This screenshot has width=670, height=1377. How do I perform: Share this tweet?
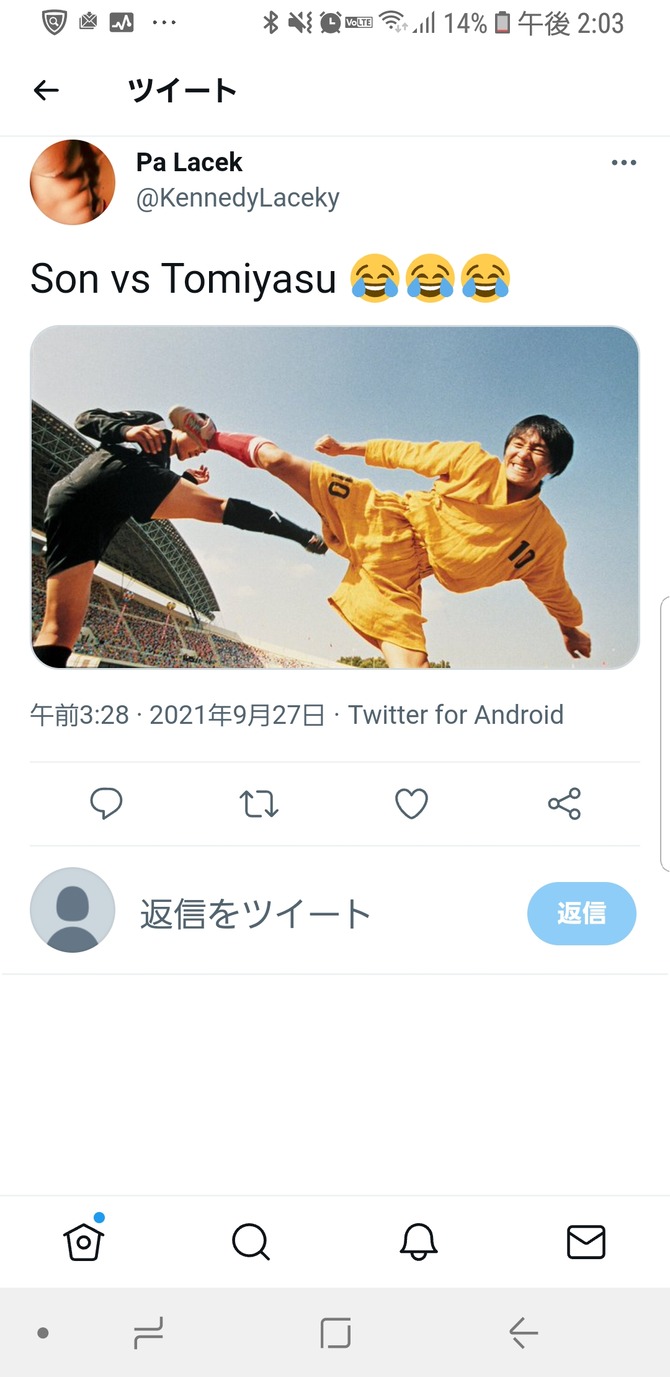(564, 803)
